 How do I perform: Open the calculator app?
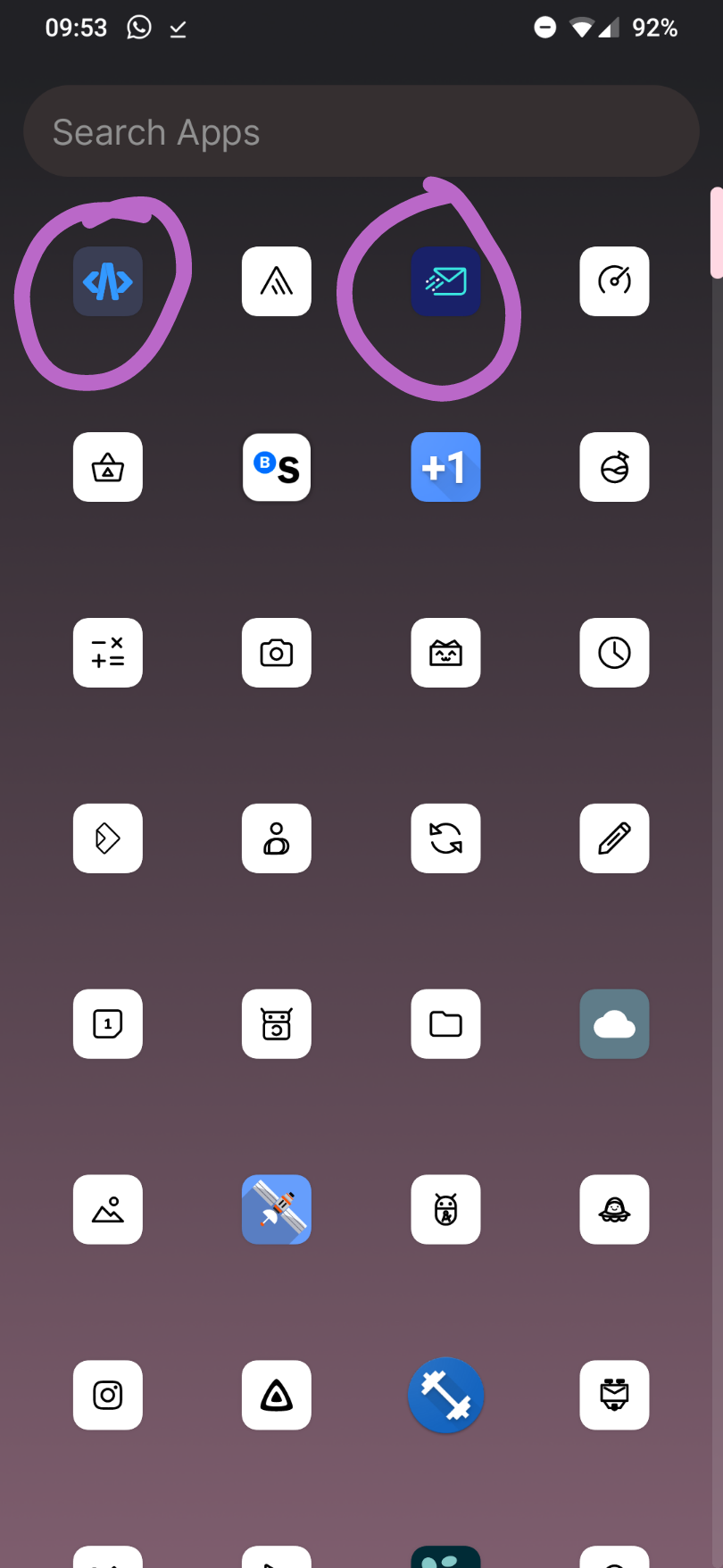[107, 653]
